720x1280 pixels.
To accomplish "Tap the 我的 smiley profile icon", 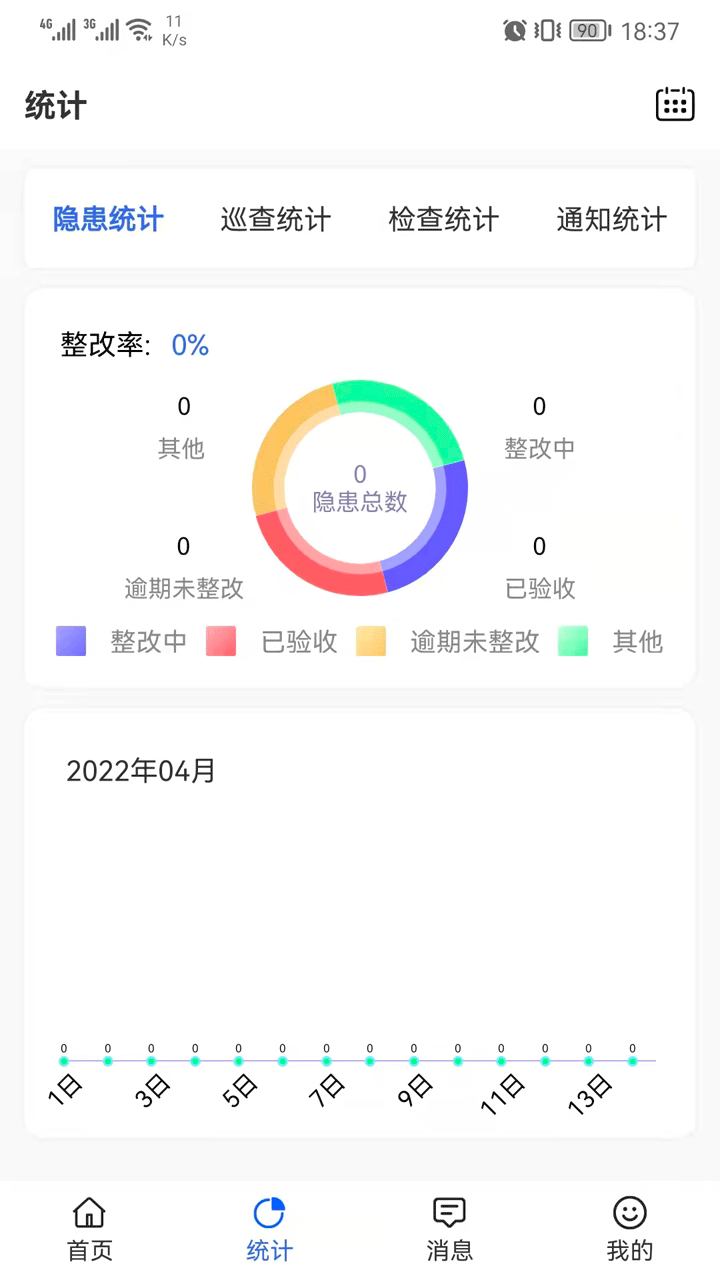I will (629, 1212).
